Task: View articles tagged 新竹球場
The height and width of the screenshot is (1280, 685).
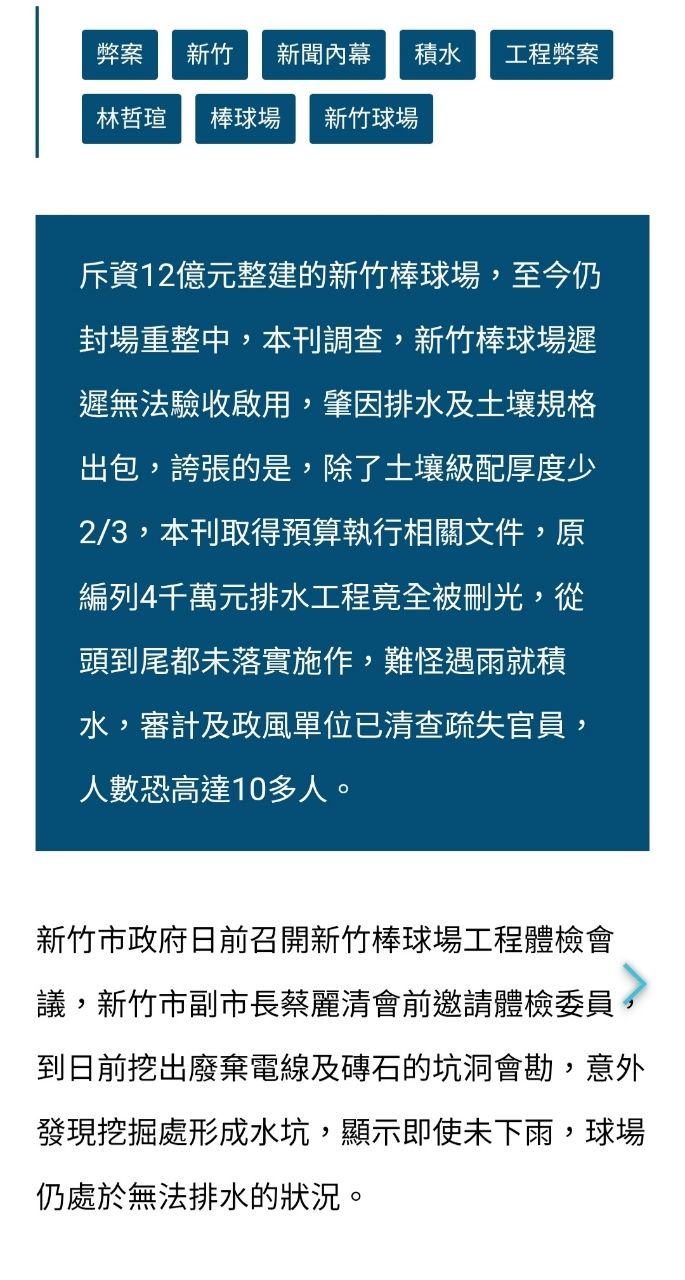Action: 371,119
